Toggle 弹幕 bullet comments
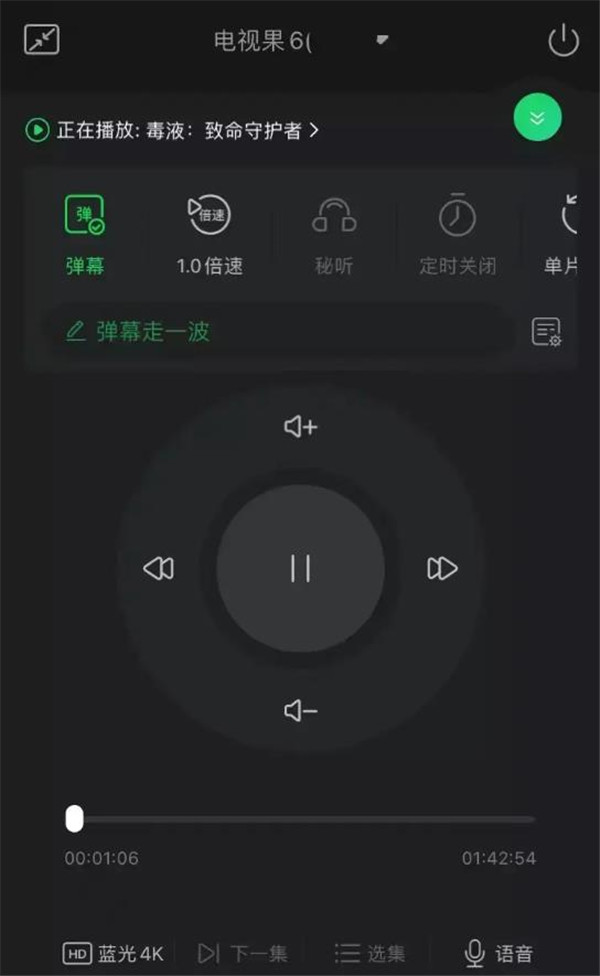 pos(85,235)
